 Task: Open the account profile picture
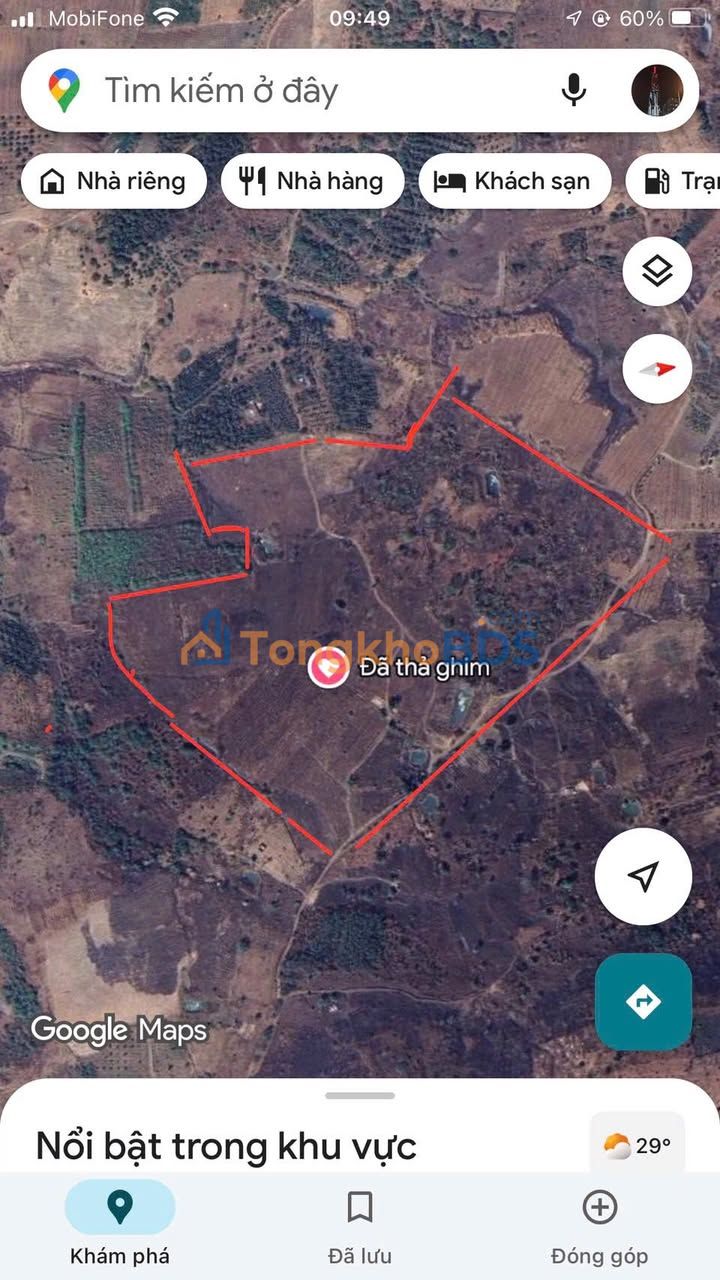(x=657, y=91)
